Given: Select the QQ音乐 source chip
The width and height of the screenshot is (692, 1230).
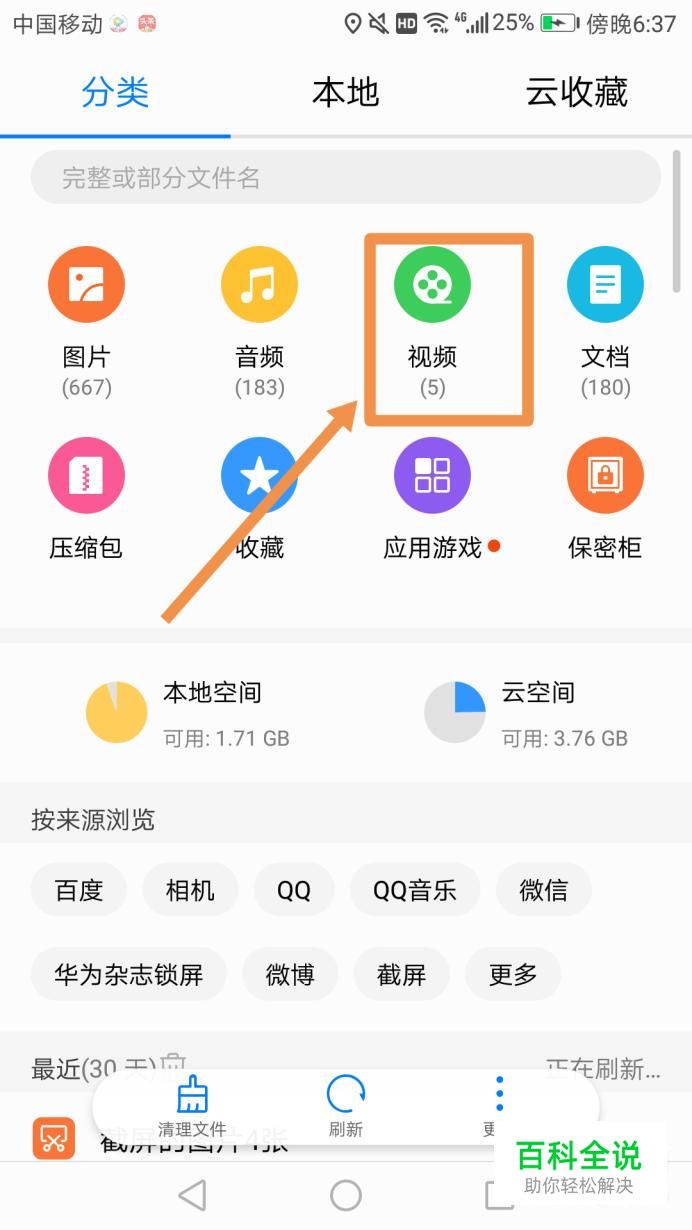Looking at the screenshot, I should point(415,890).
